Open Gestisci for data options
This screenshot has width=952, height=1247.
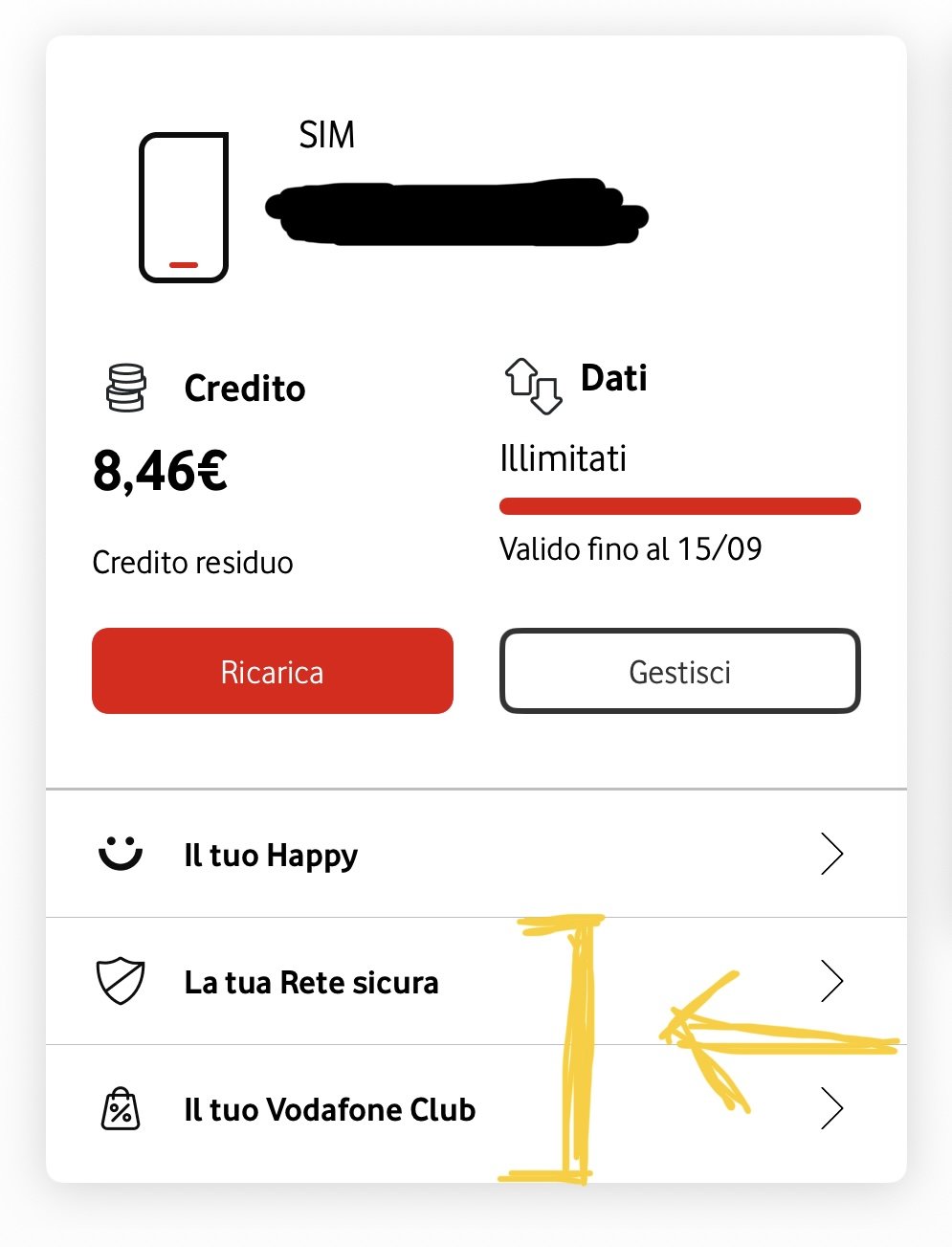(679, 671)
